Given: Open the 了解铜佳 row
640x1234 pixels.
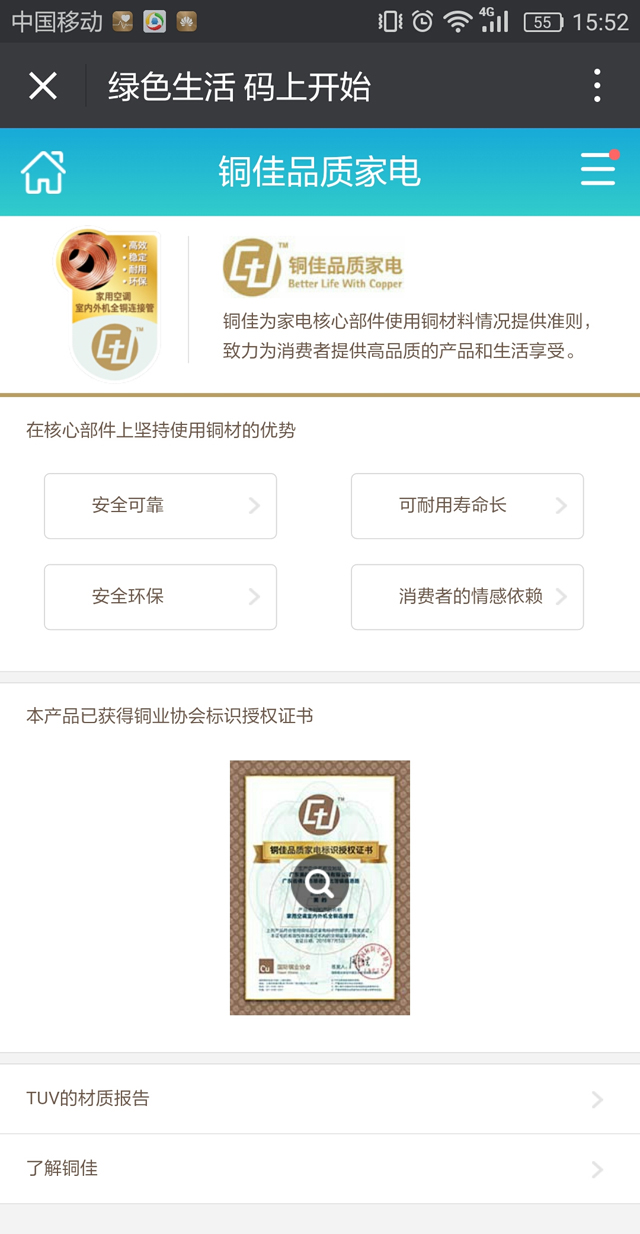Looking at the screenshot, I should [320, 1169].
